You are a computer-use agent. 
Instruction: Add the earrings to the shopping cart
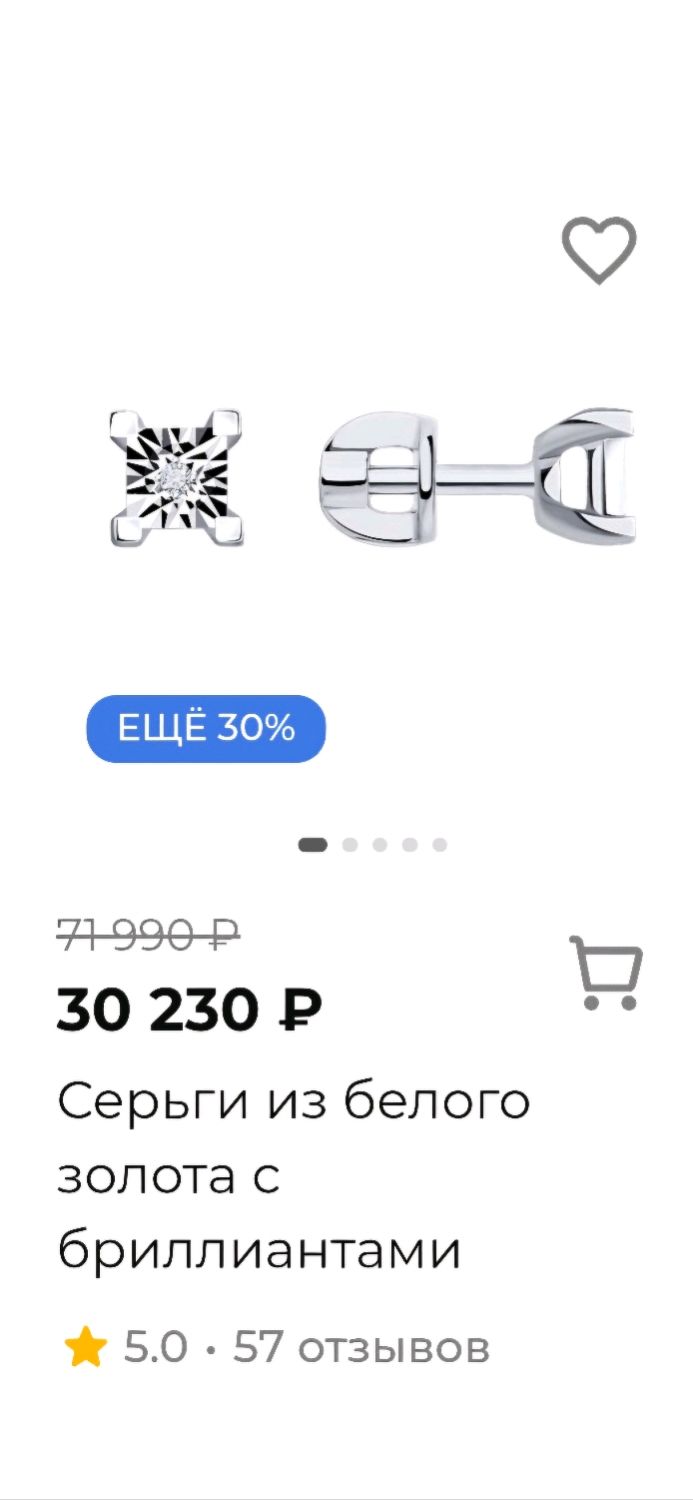pyautogui.click(x=606, y=973)
